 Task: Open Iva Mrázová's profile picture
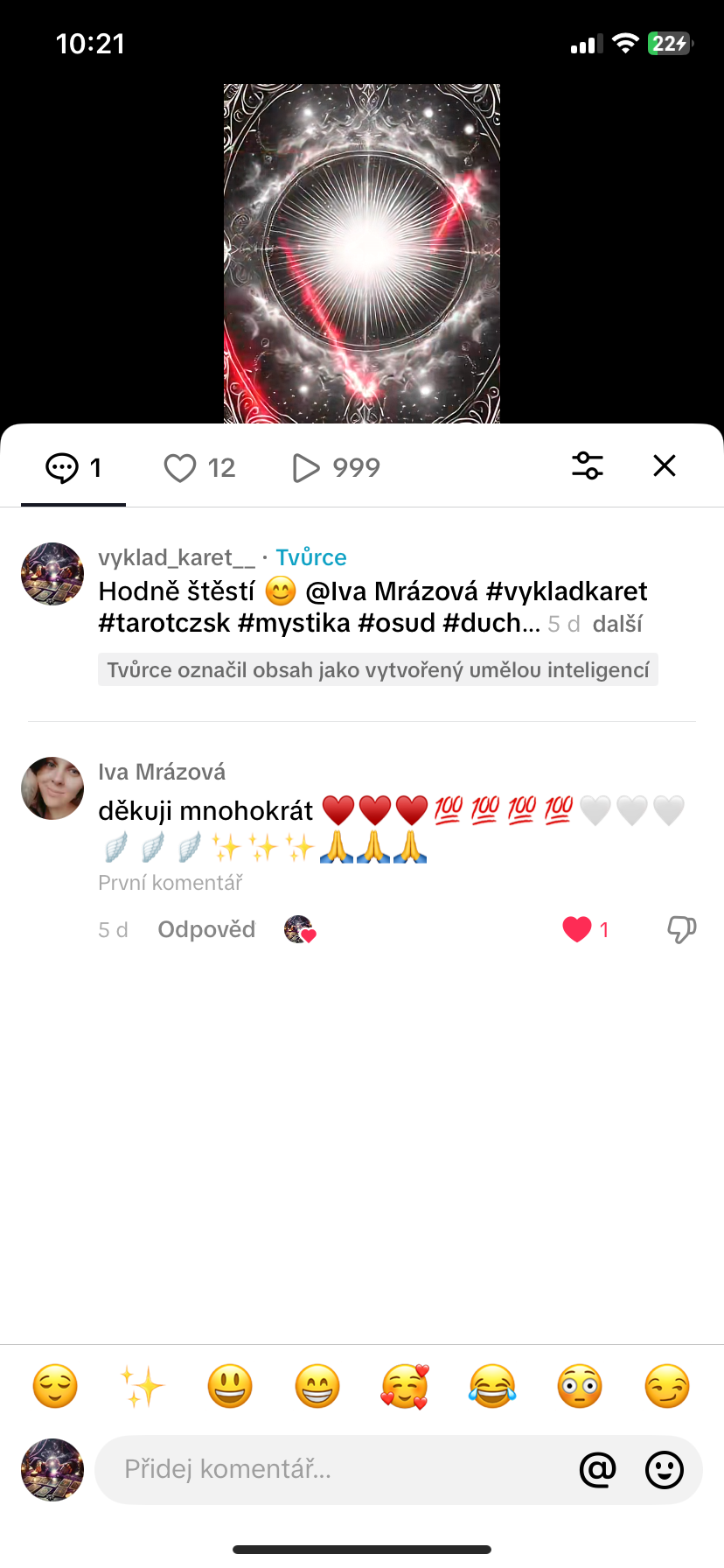(52, 788)
